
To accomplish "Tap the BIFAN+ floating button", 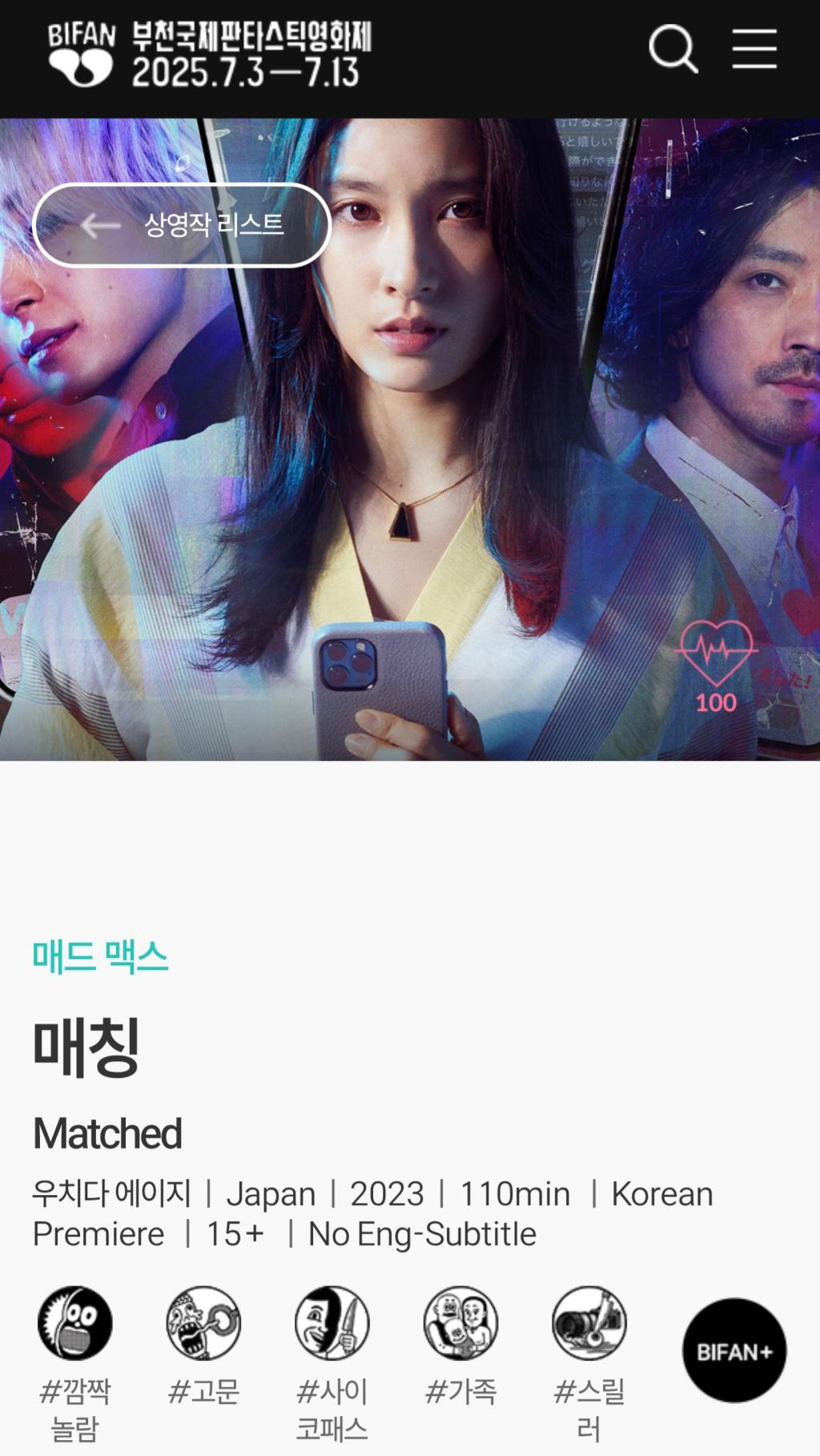I will tap(734, 1351).
